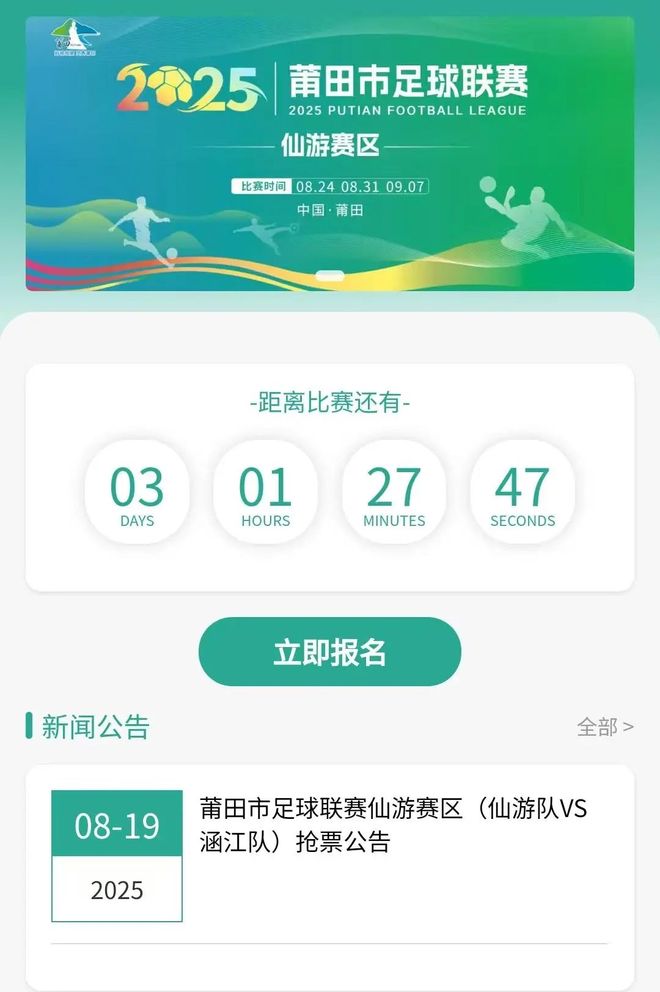The height and width of the screenshot is (992, 660).
Task: Open the 08-19 ticket announcement 抢票公告
Action: (392, 825)
